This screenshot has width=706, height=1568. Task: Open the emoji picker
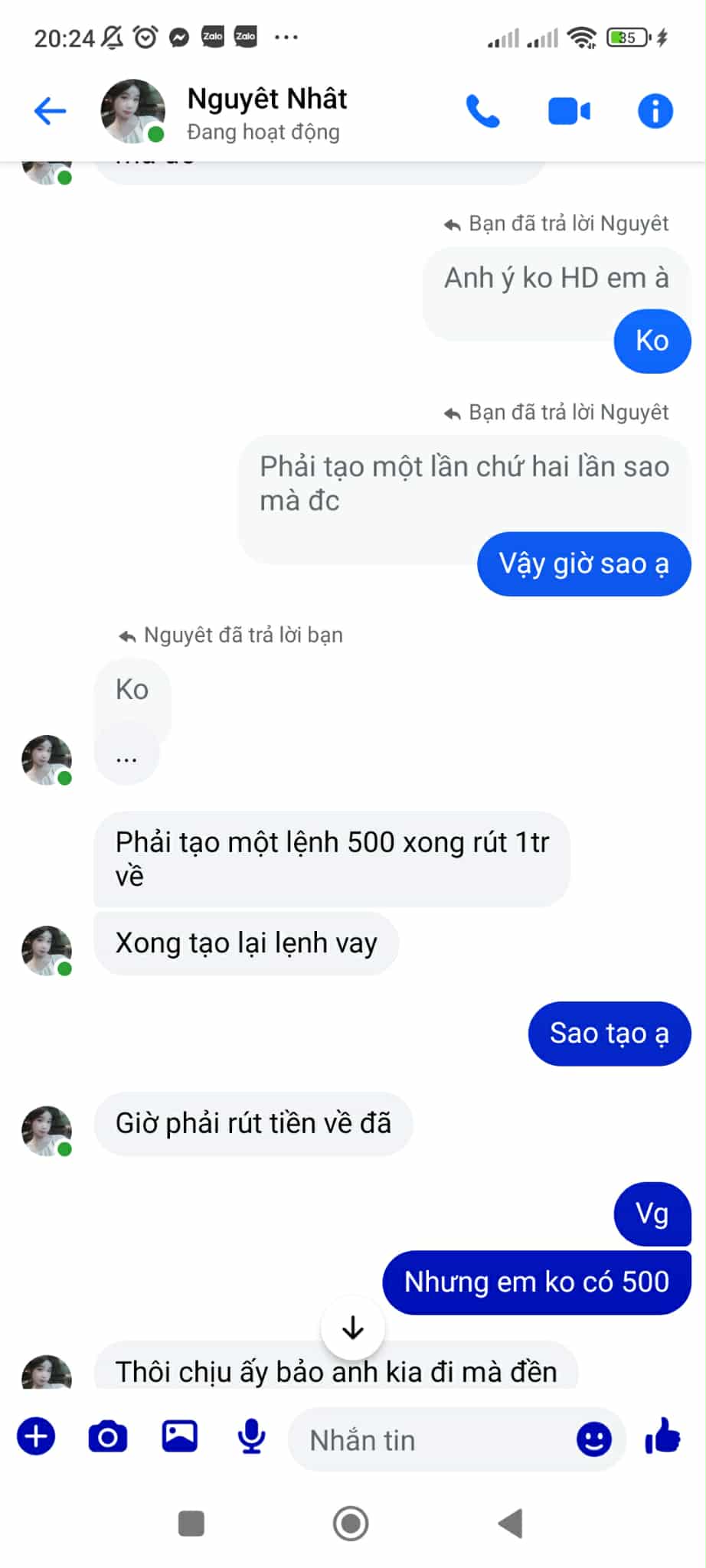click(593, 1440)
